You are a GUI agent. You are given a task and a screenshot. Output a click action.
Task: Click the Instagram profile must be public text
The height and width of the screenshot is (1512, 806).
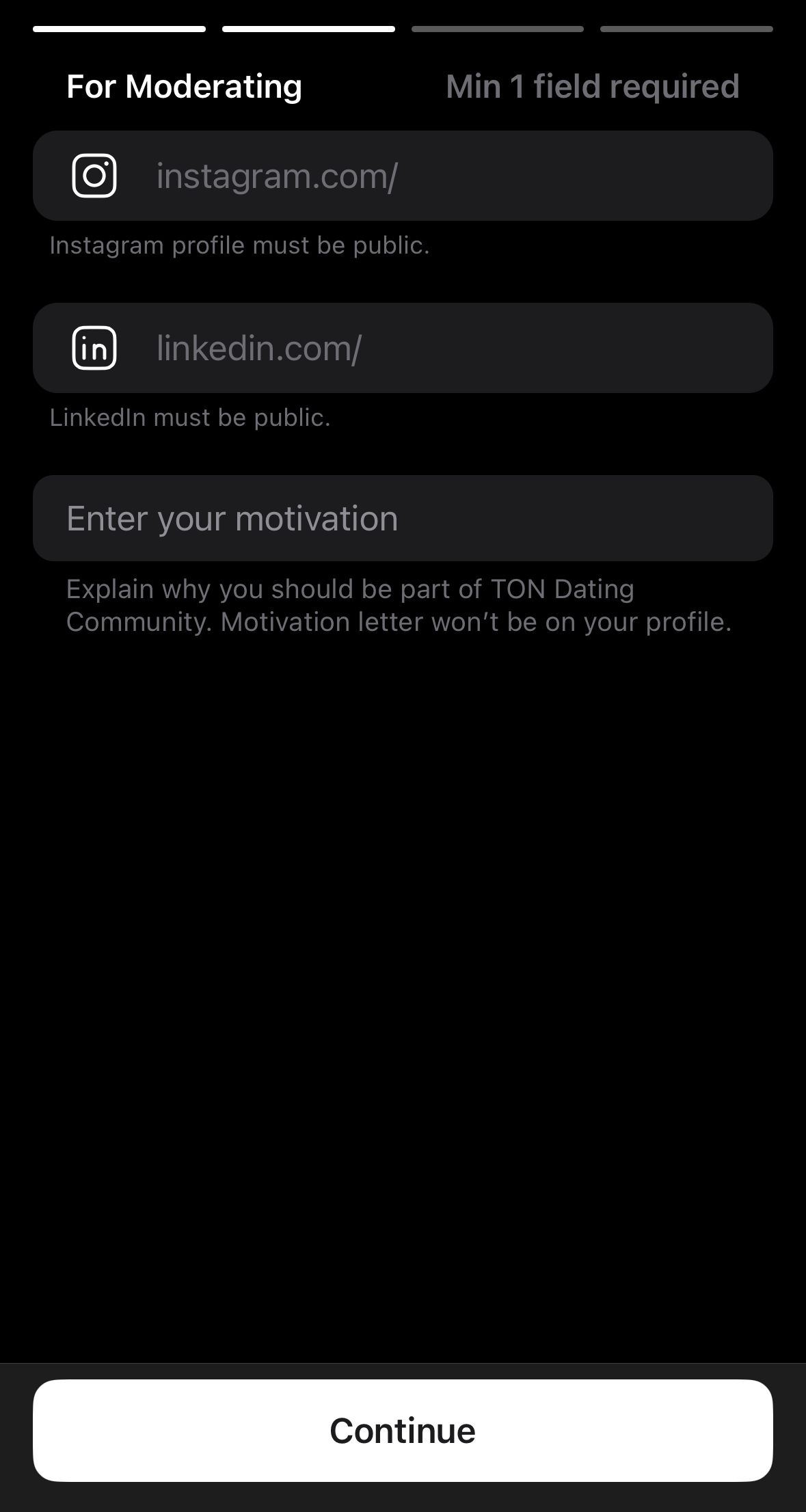(x=239, y=245)
